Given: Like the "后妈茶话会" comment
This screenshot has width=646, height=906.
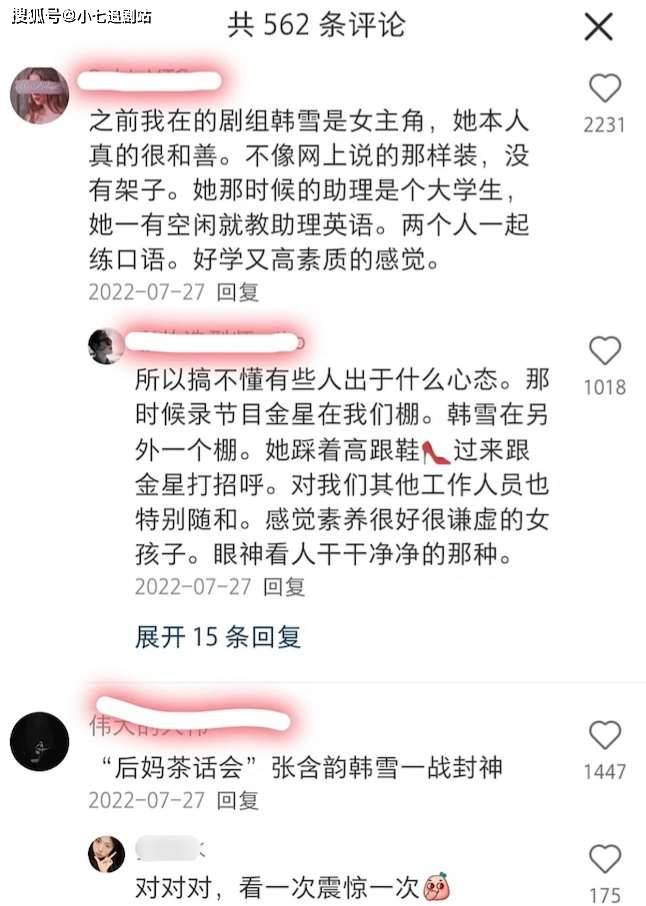Looking at the screenshot, I should click(x=605, y=735).
